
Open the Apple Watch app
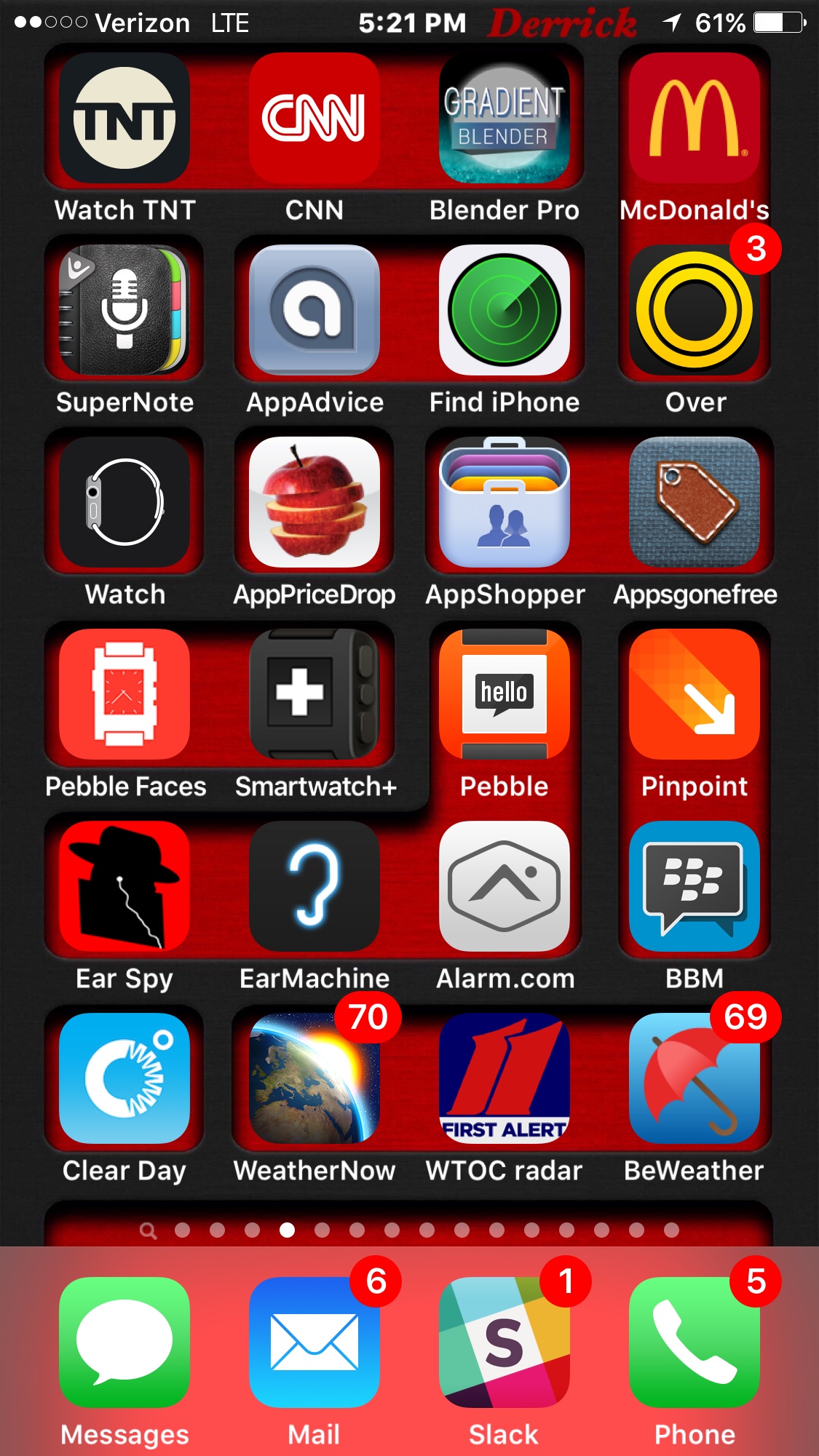tap(124, 502)
